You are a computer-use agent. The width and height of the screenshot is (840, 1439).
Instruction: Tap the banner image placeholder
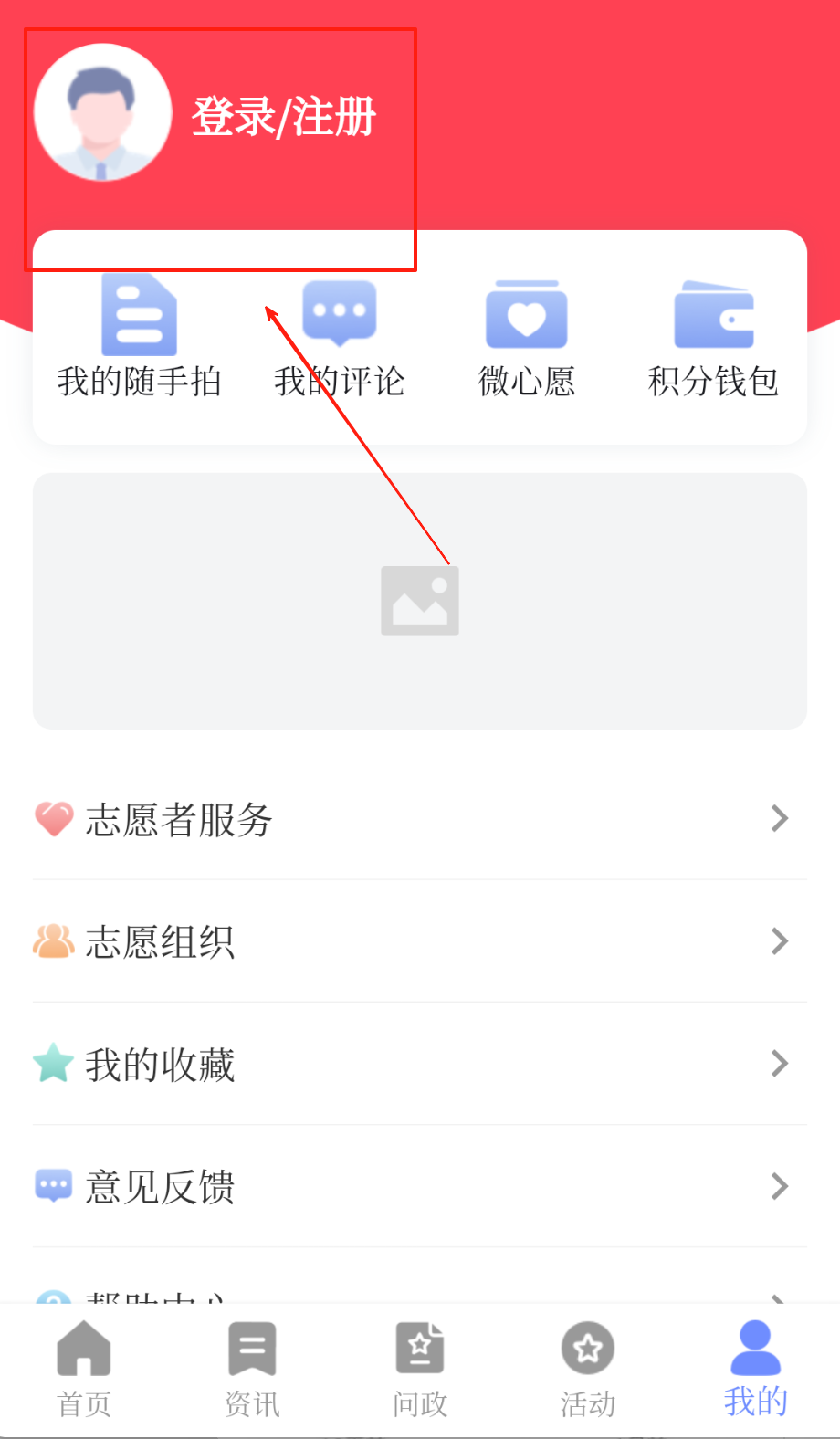420,601
